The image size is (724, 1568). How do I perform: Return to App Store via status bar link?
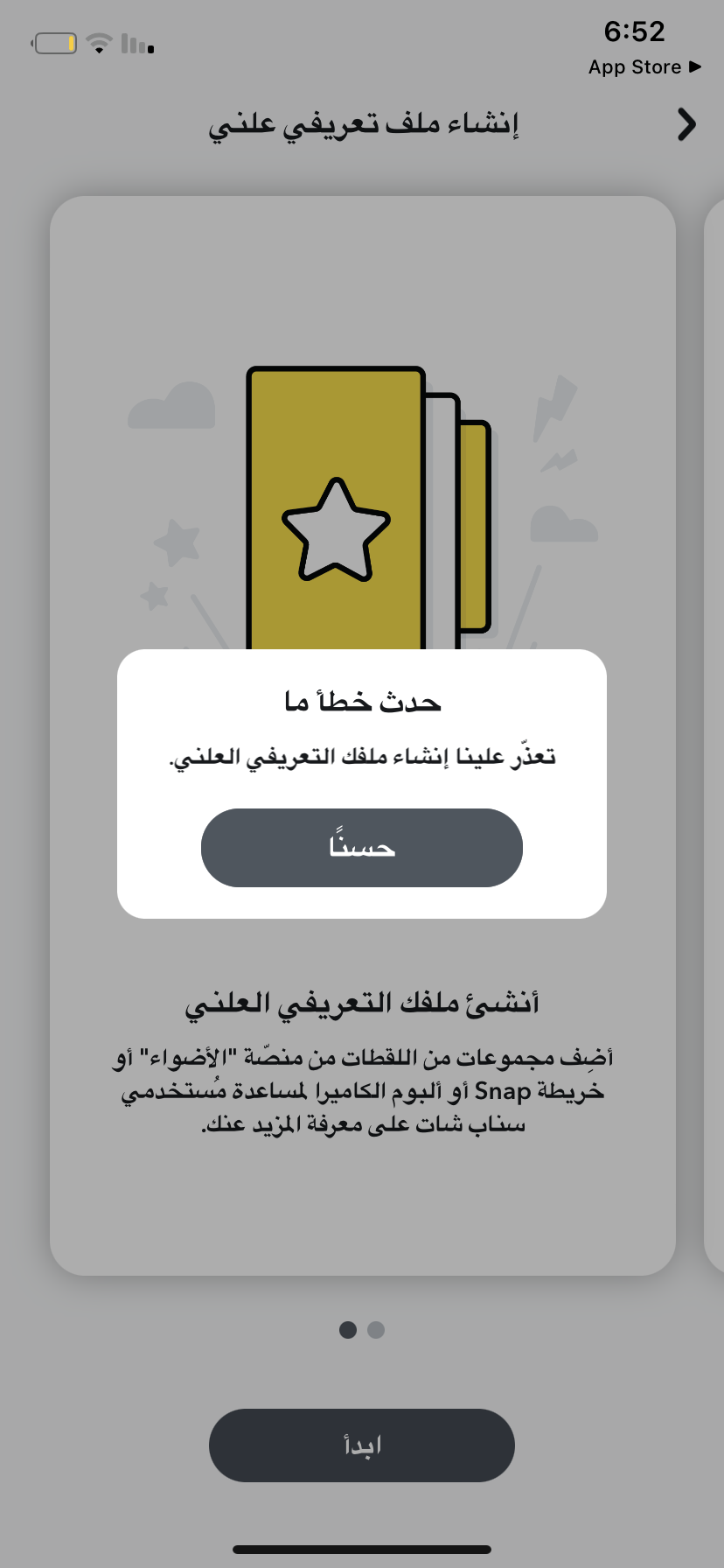coord(644,67)
